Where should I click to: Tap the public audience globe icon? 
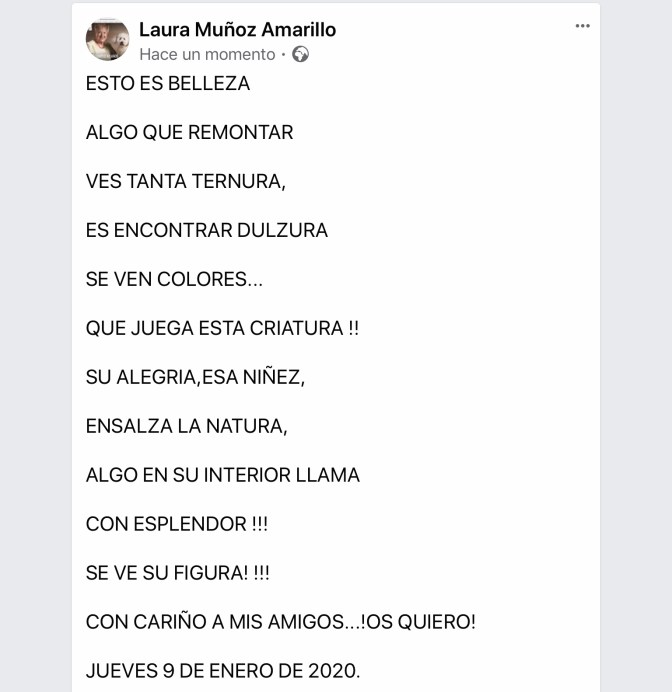point(300,54)
